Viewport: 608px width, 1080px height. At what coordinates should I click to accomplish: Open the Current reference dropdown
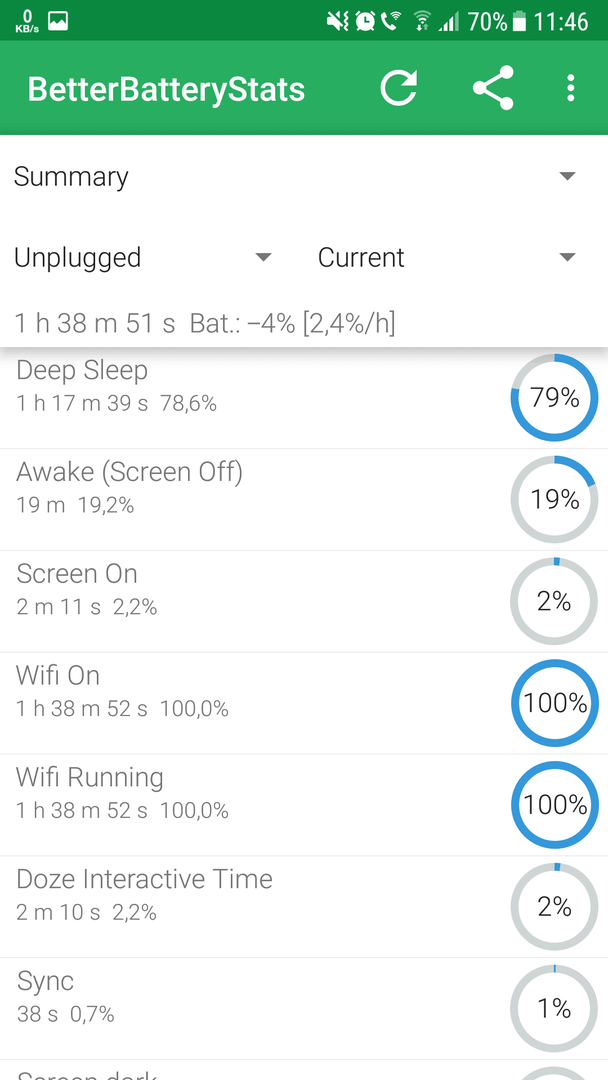(x=446, y=258)
